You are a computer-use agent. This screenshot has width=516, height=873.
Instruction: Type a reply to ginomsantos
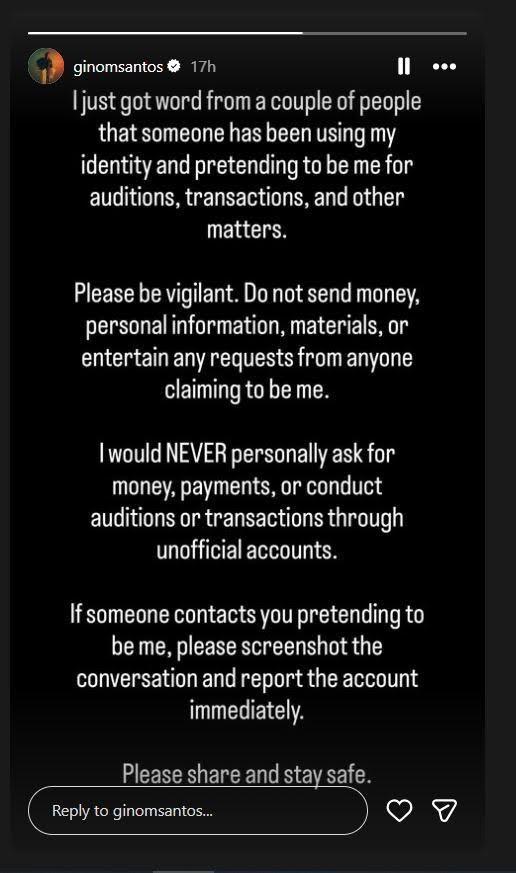pos(198,810)
